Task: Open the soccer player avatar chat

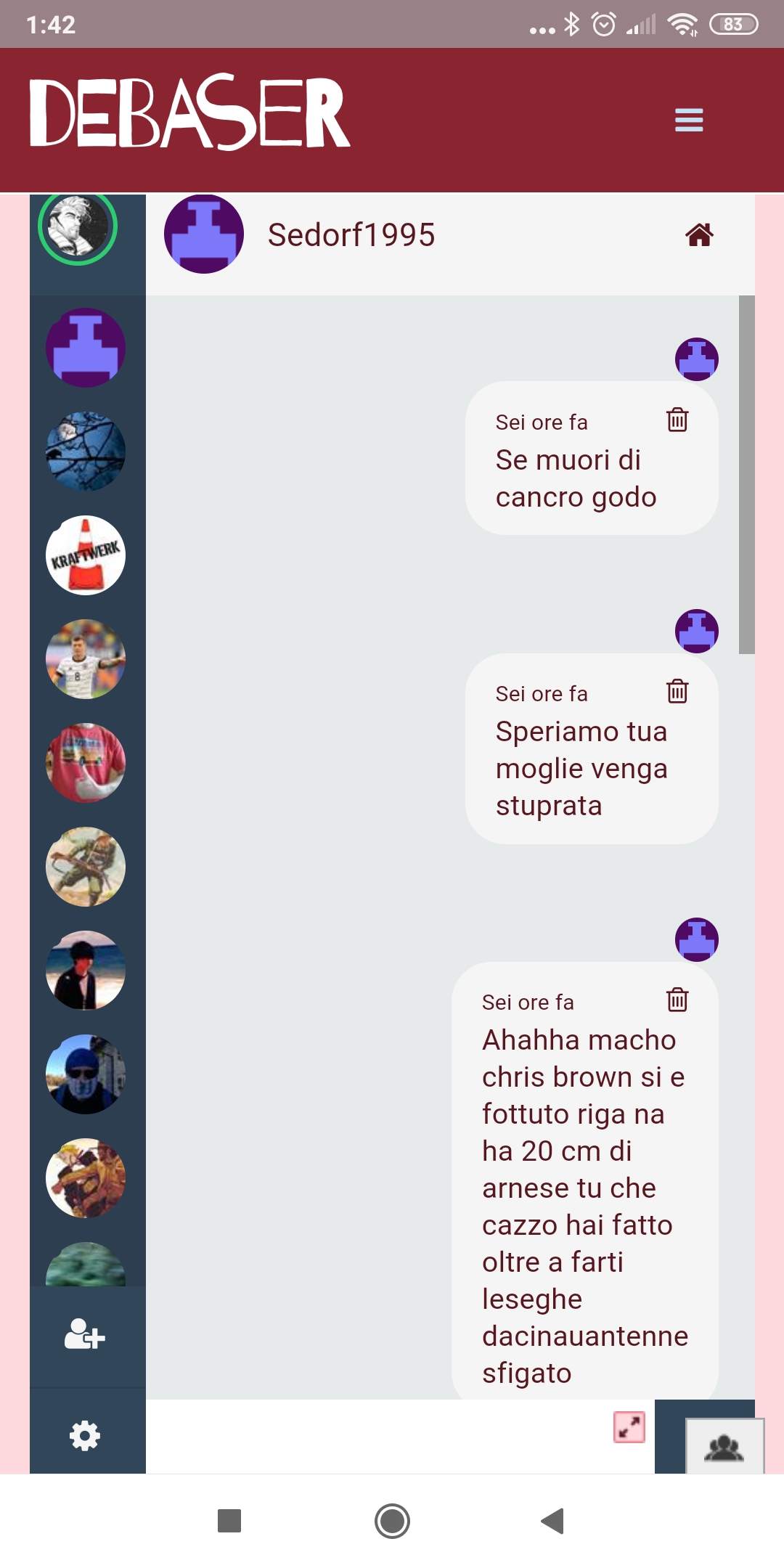Action: 86,659
